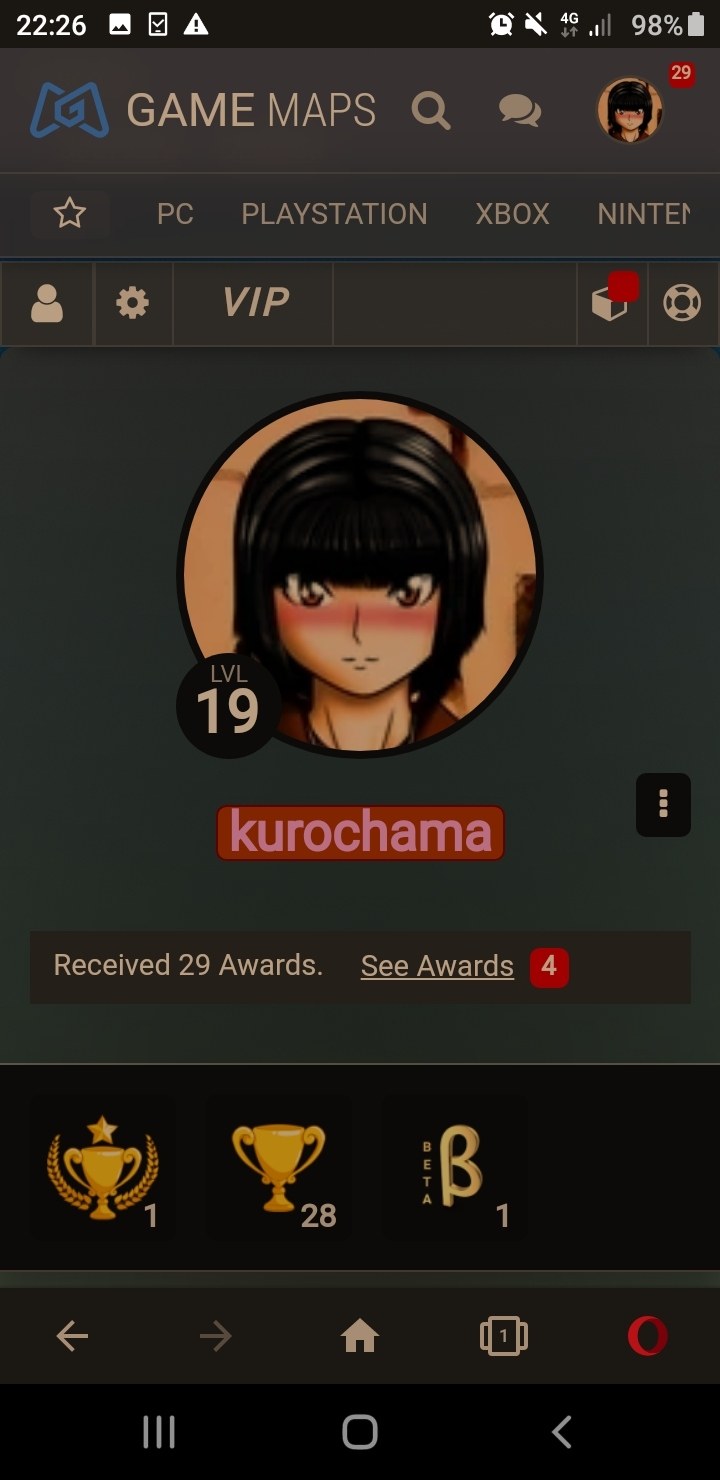
Task: Open the settings gear
Action: click(132, 303)
